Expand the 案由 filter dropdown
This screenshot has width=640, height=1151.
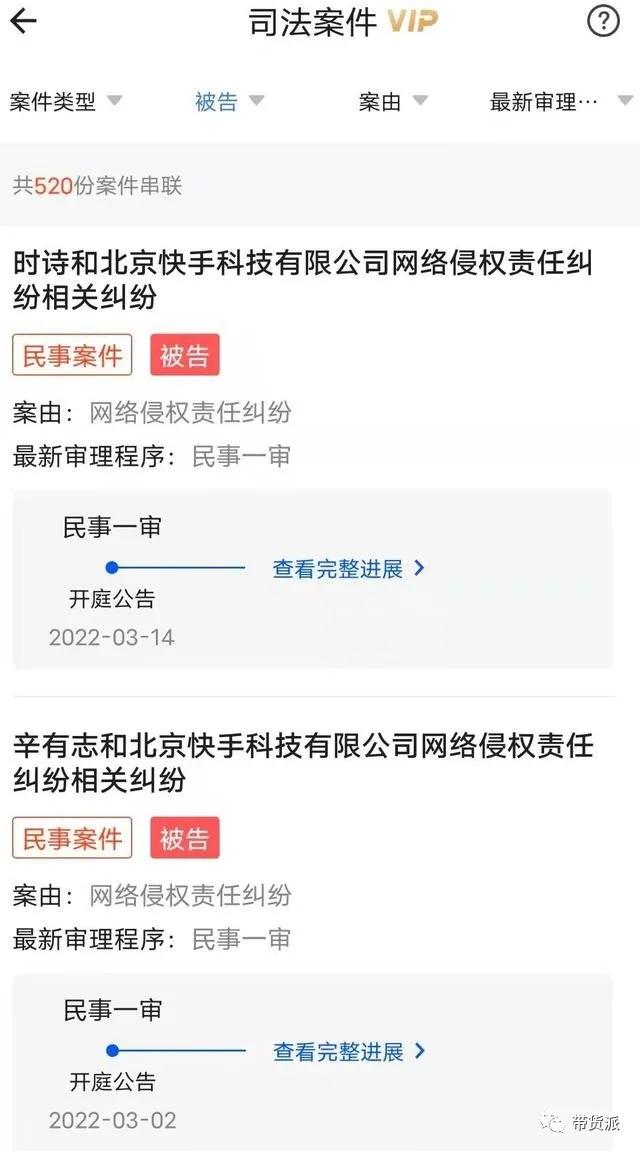pyautogui.click(x=393, y=101)
